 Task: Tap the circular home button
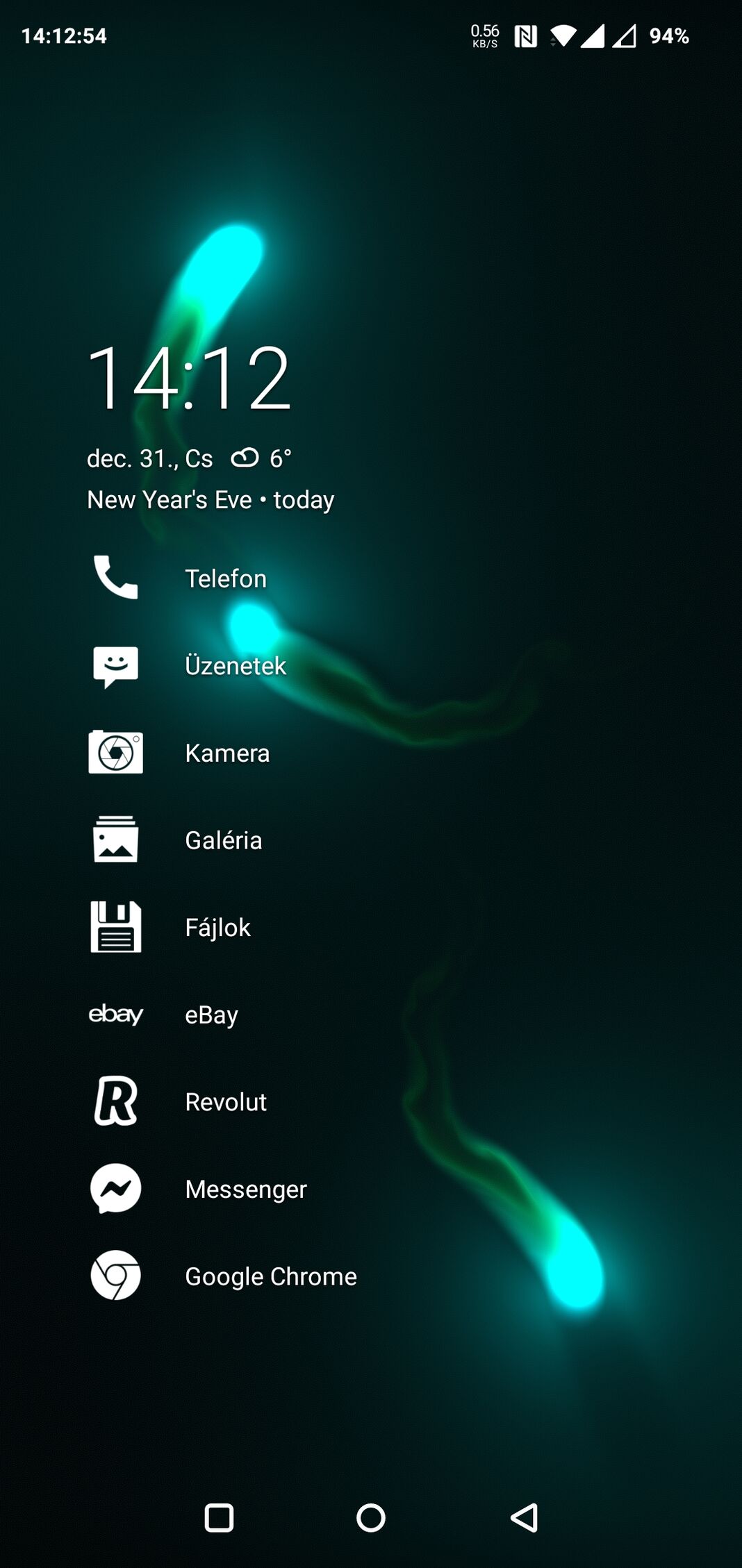click(371, 1517)
